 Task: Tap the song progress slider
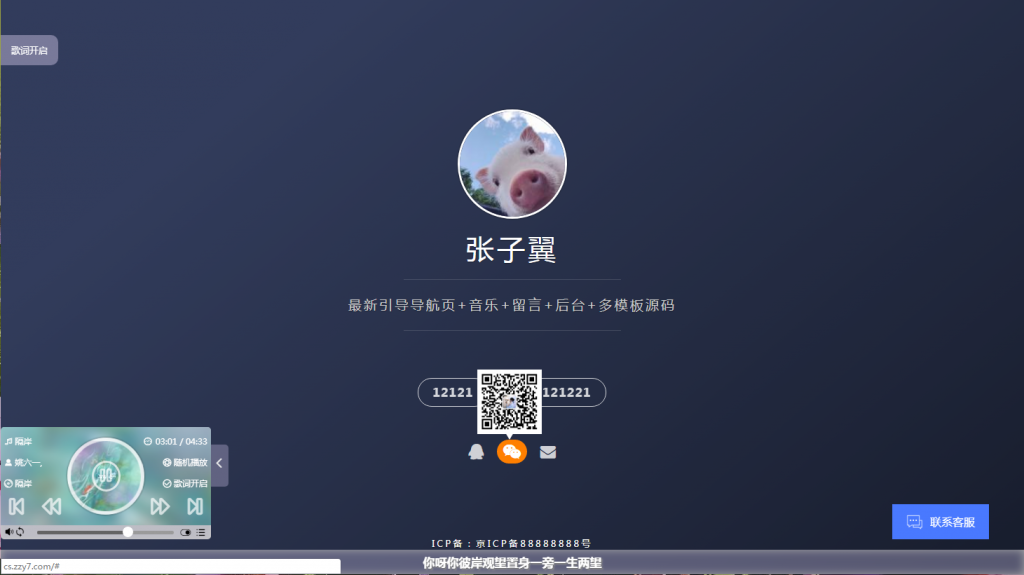coord(100,532)
